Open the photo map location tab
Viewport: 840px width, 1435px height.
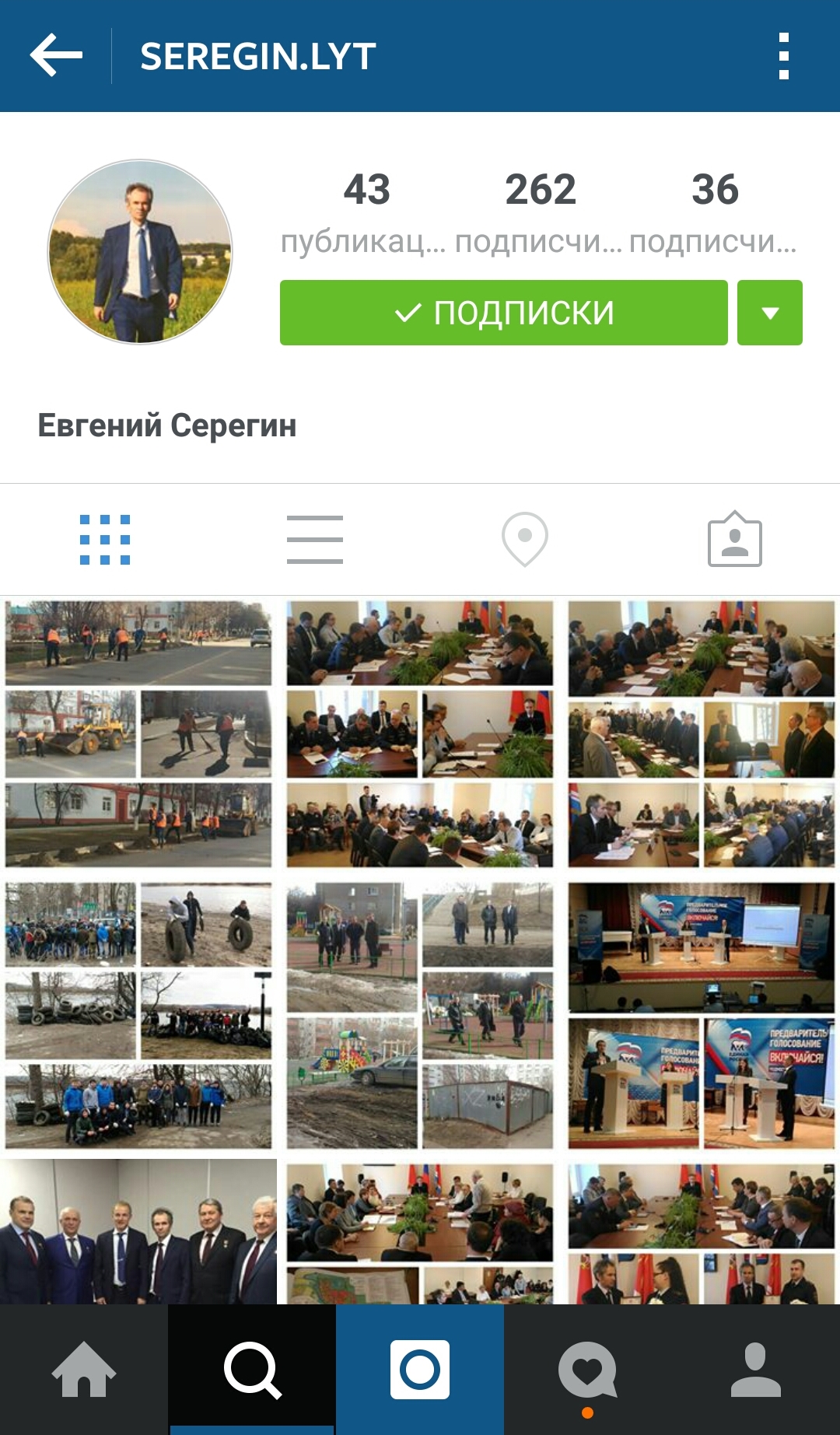click(x=525, y=539)
